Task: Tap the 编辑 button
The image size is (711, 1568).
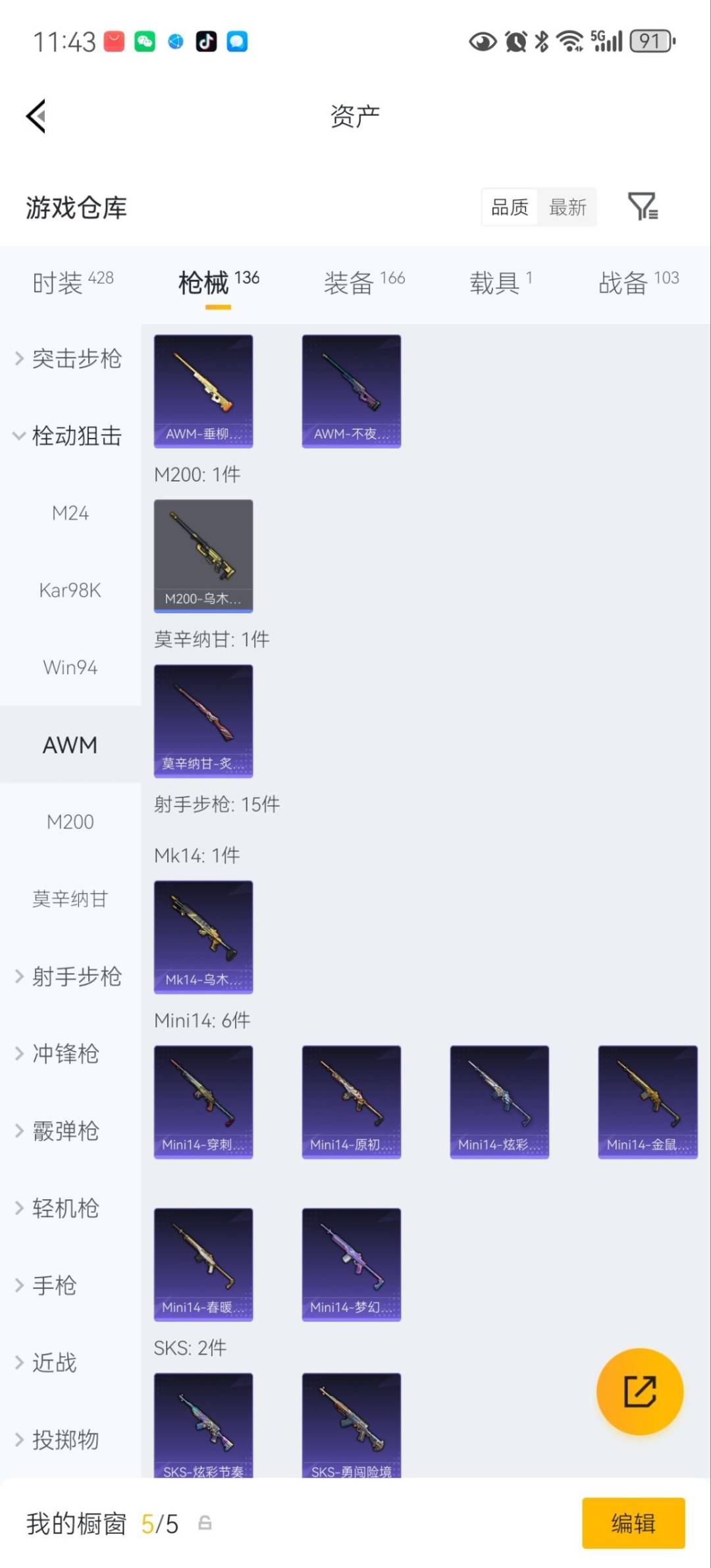Action: click(633, 1524)
